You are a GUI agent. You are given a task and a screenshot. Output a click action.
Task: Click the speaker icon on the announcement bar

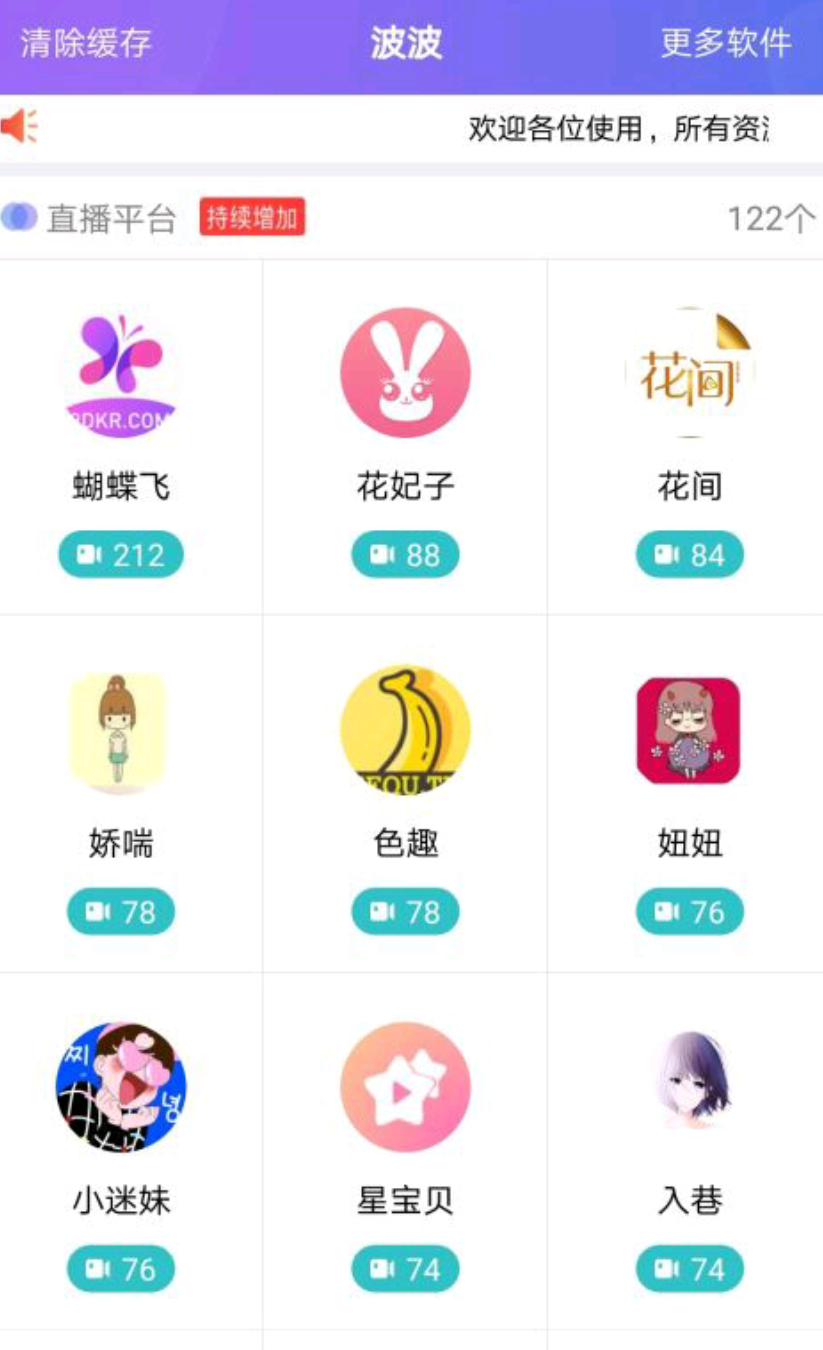(20, 124)
